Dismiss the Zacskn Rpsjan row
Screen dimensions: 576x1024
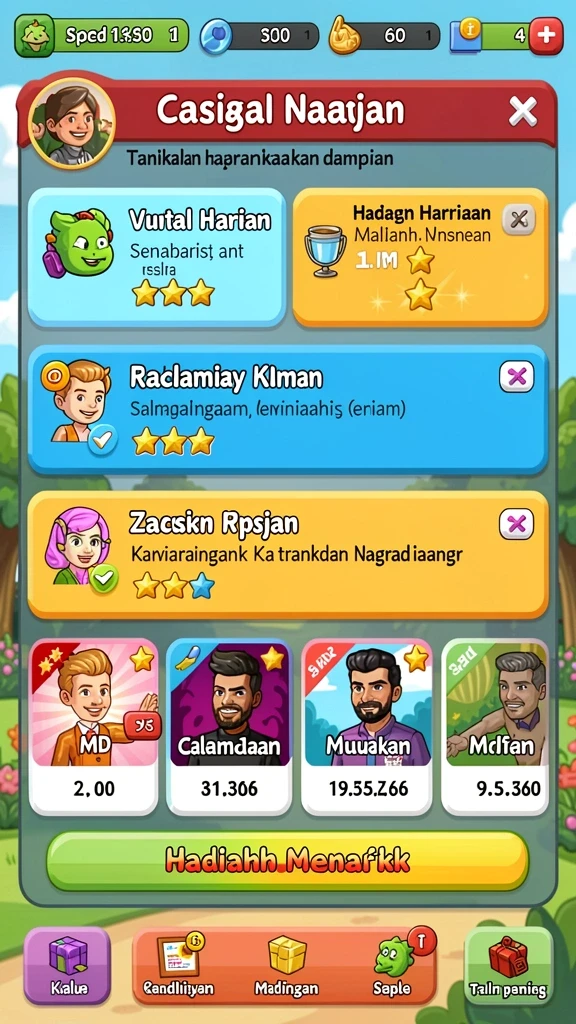[x=517, y=524]
